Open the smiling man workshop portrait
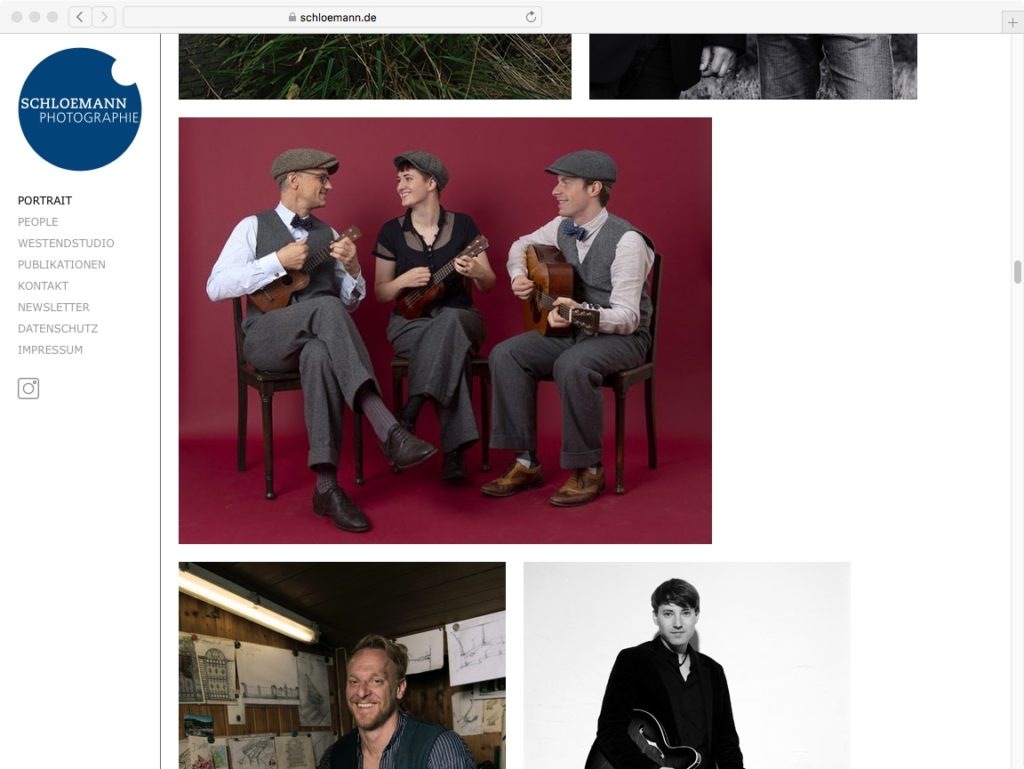1024x769 pixels. pyautogui.click(x=342, y=665)
